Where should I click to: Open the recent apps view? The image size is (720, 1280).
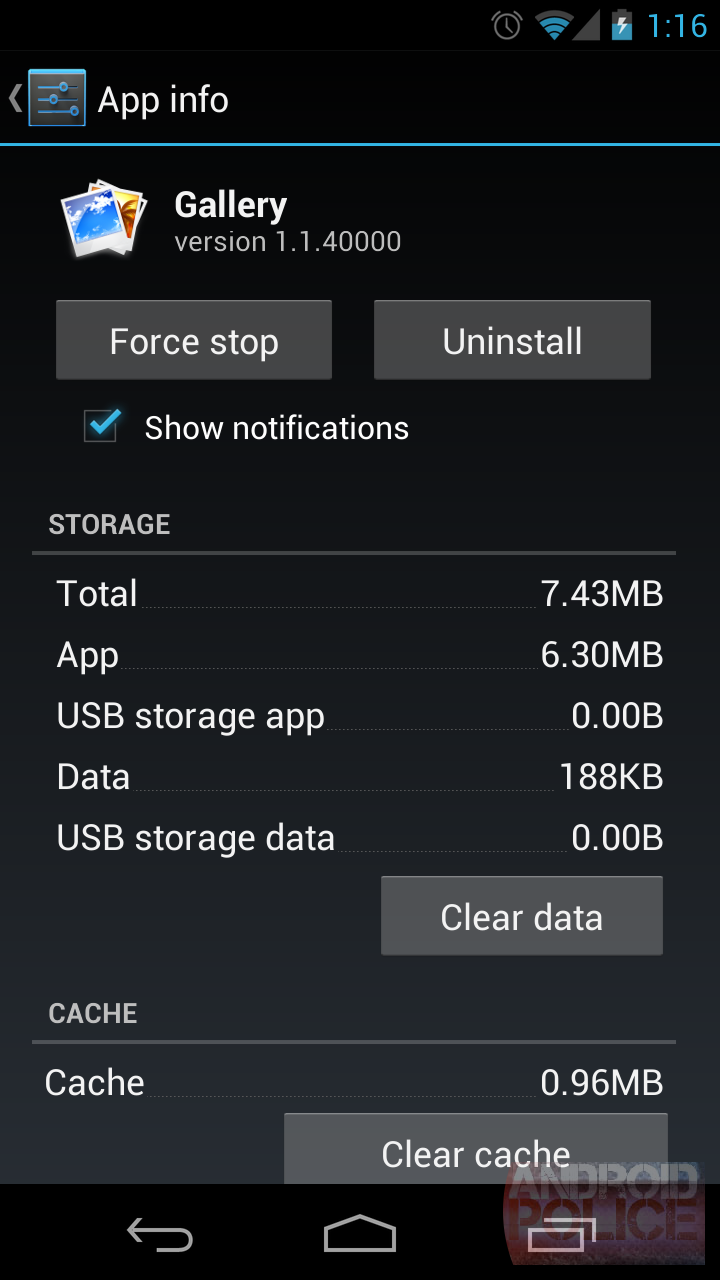[560, 1234]
